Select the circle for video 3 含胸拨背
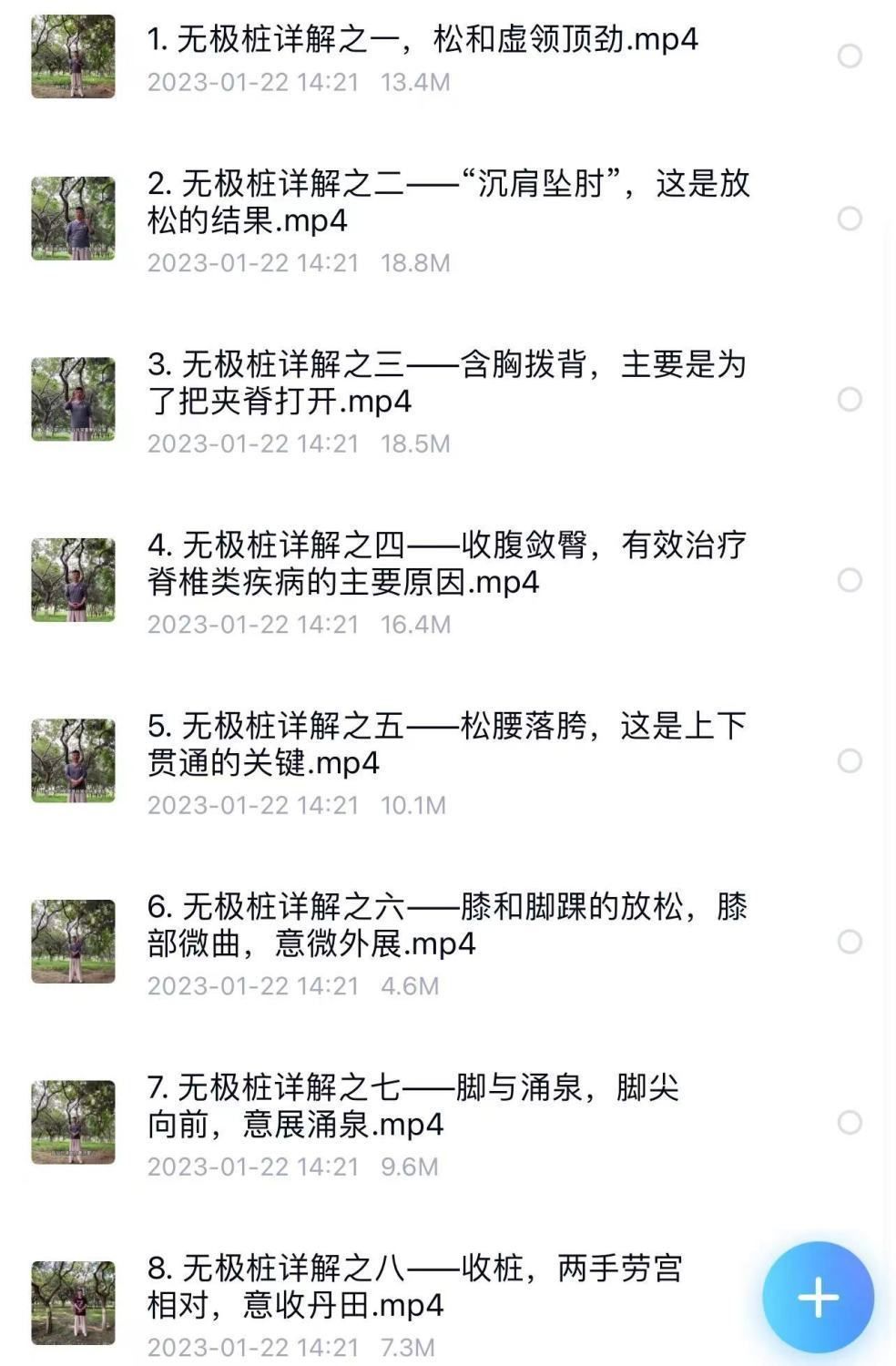The image size is (896, 1366). pyautogui.click(x=850, y=399)
